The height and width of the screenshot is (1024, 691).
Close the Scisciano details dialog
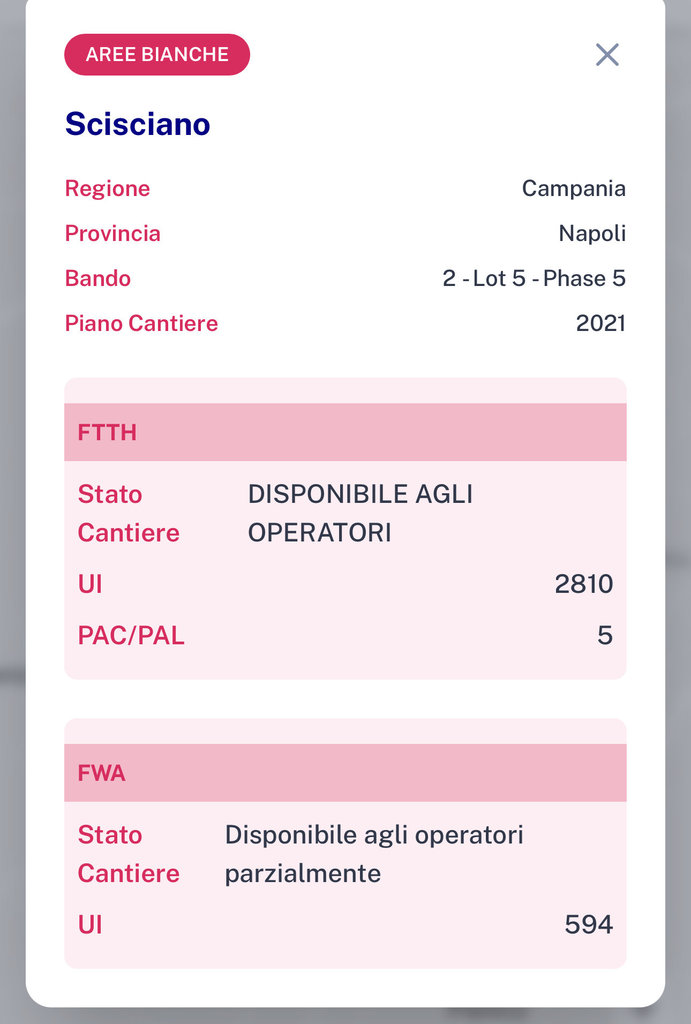(607, 55)
